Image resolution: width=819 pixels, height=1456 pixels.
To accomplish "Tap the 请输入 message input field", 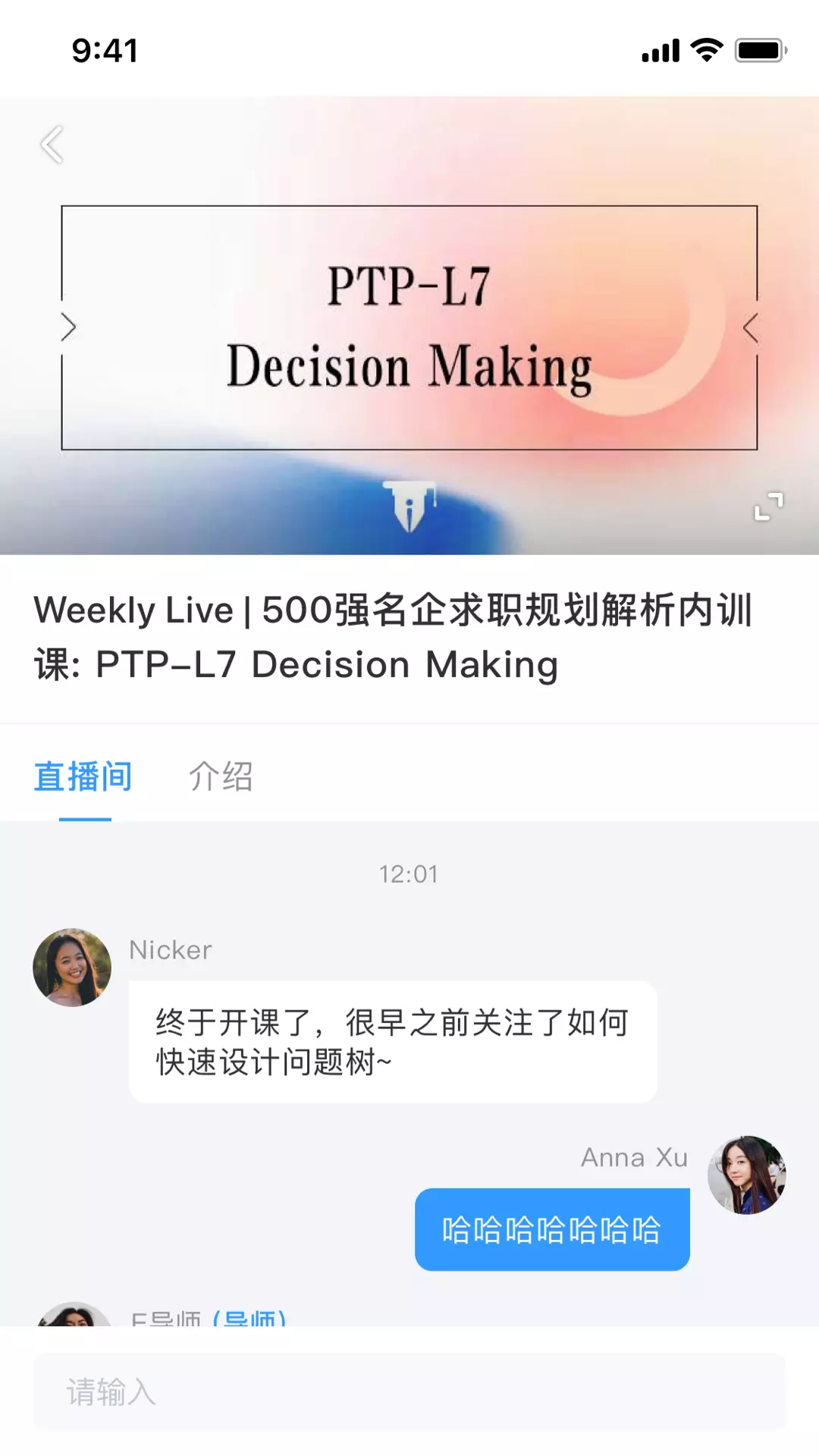I will (x=409, y=1392).
